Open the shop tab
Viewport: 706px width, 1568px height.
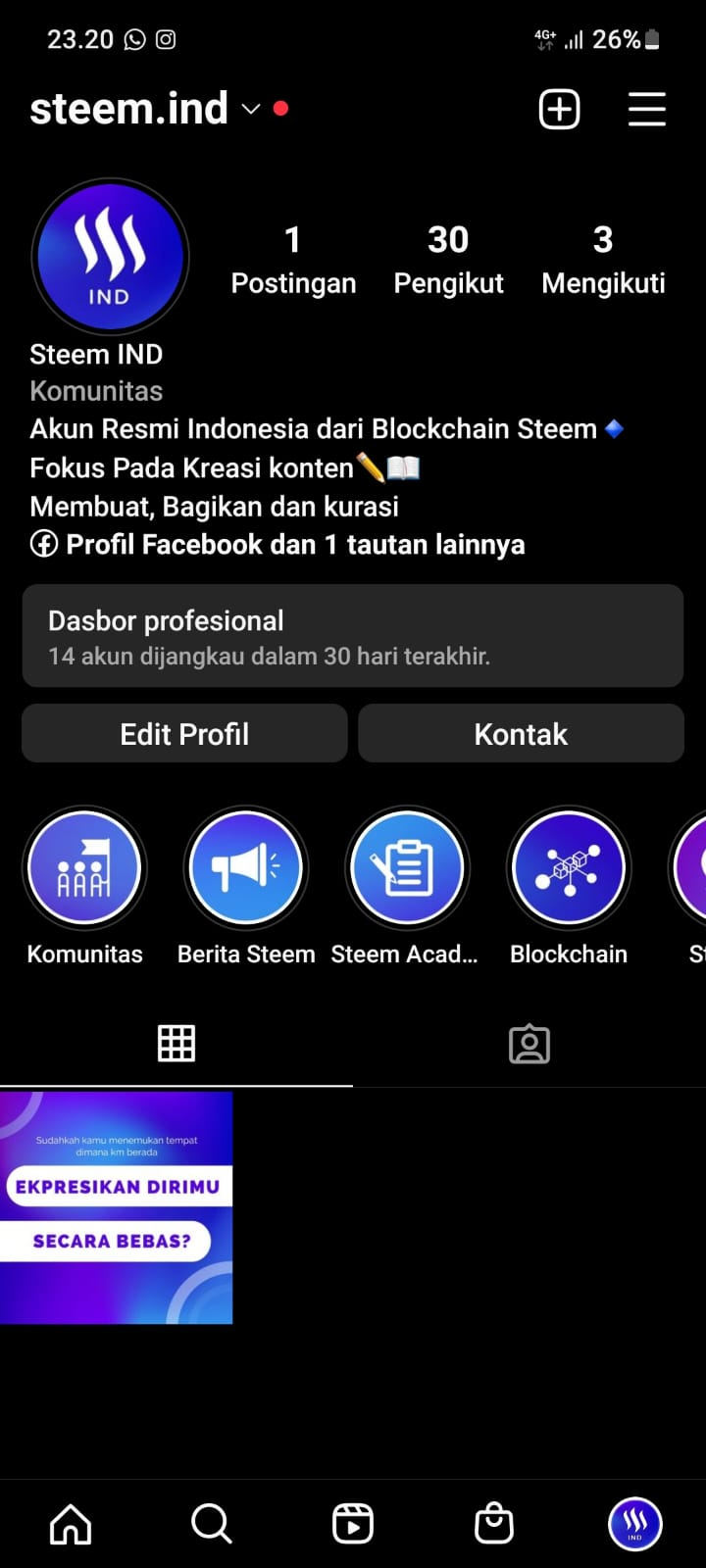pyautogui.click(x=493, y=1524)
